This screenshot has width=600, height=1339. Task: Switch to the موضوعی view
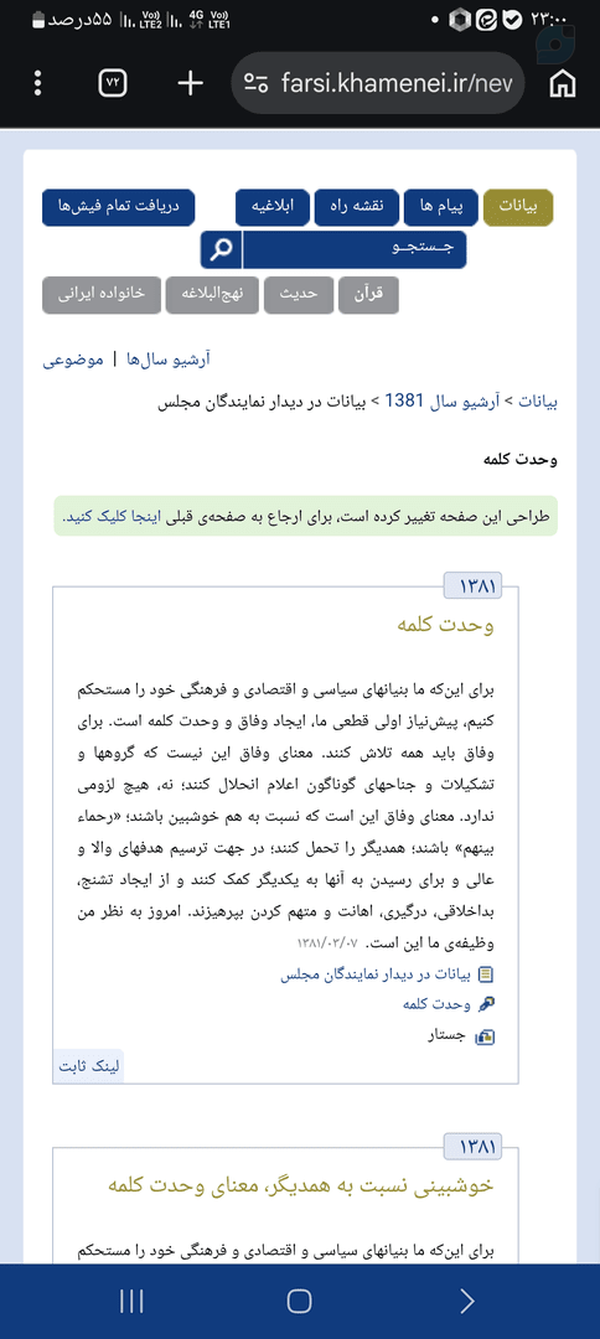[73, 359]
